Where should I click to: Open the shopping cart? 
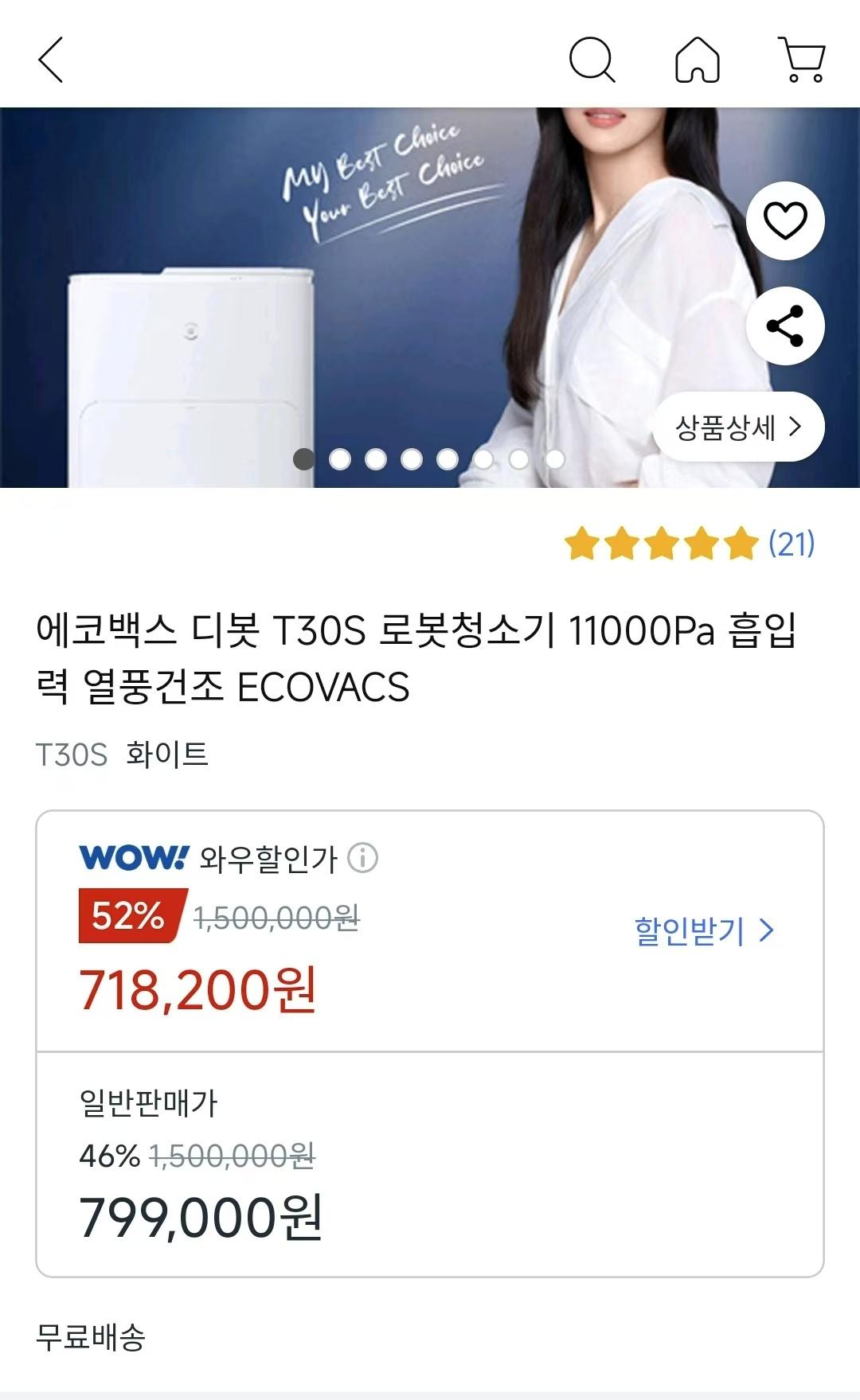803,60
